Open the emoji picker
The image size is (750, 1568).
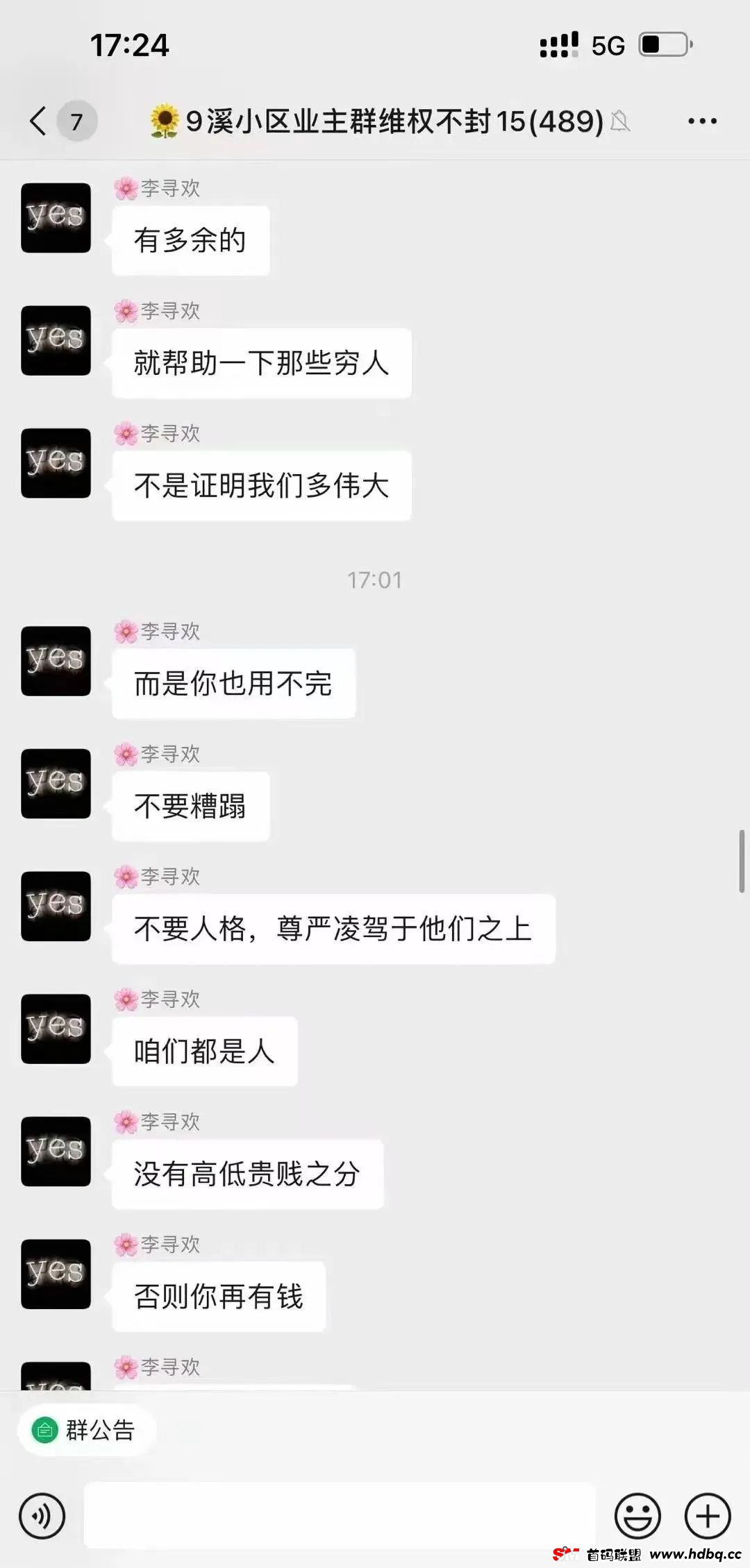coord(637,1516)
